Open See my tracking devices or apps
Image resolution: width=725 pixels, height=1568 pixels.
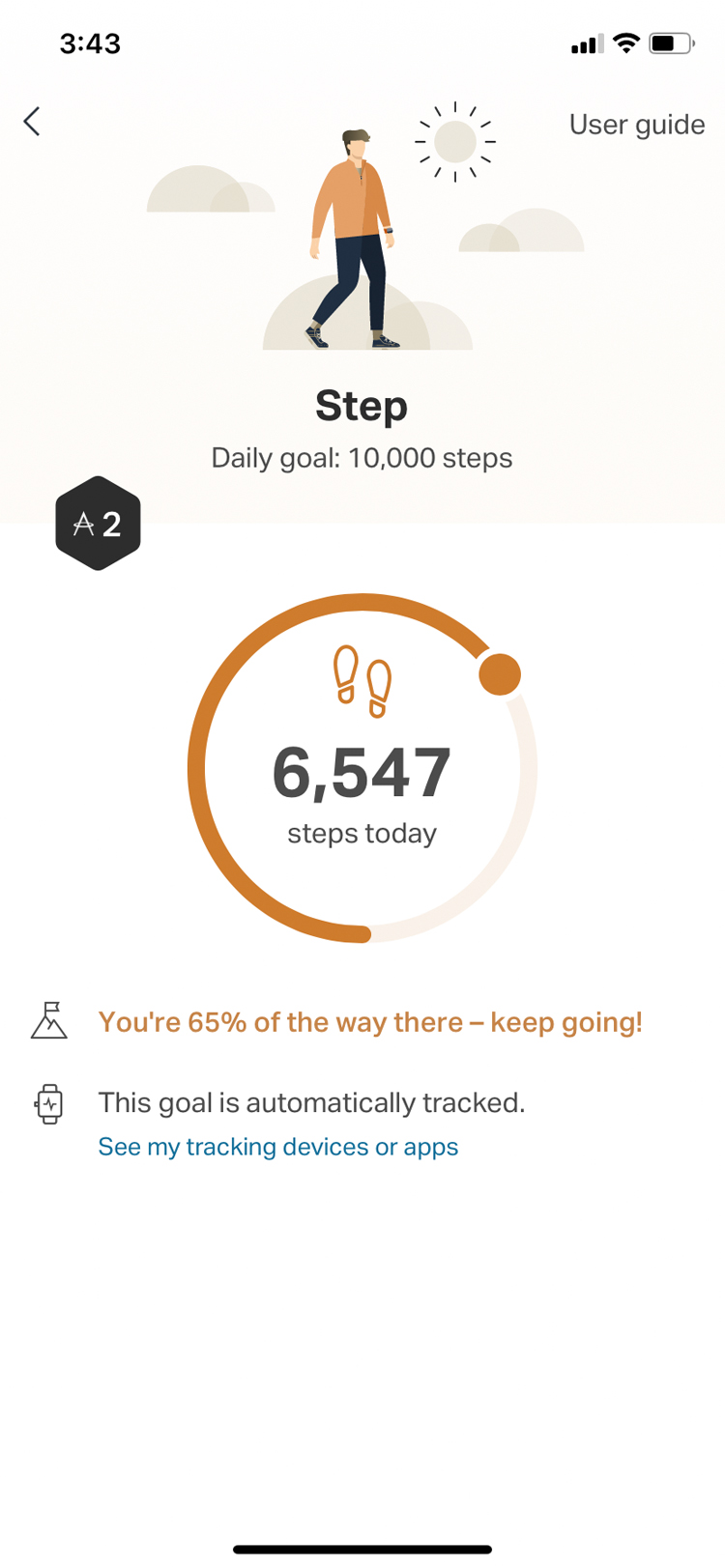(278, 1147)
